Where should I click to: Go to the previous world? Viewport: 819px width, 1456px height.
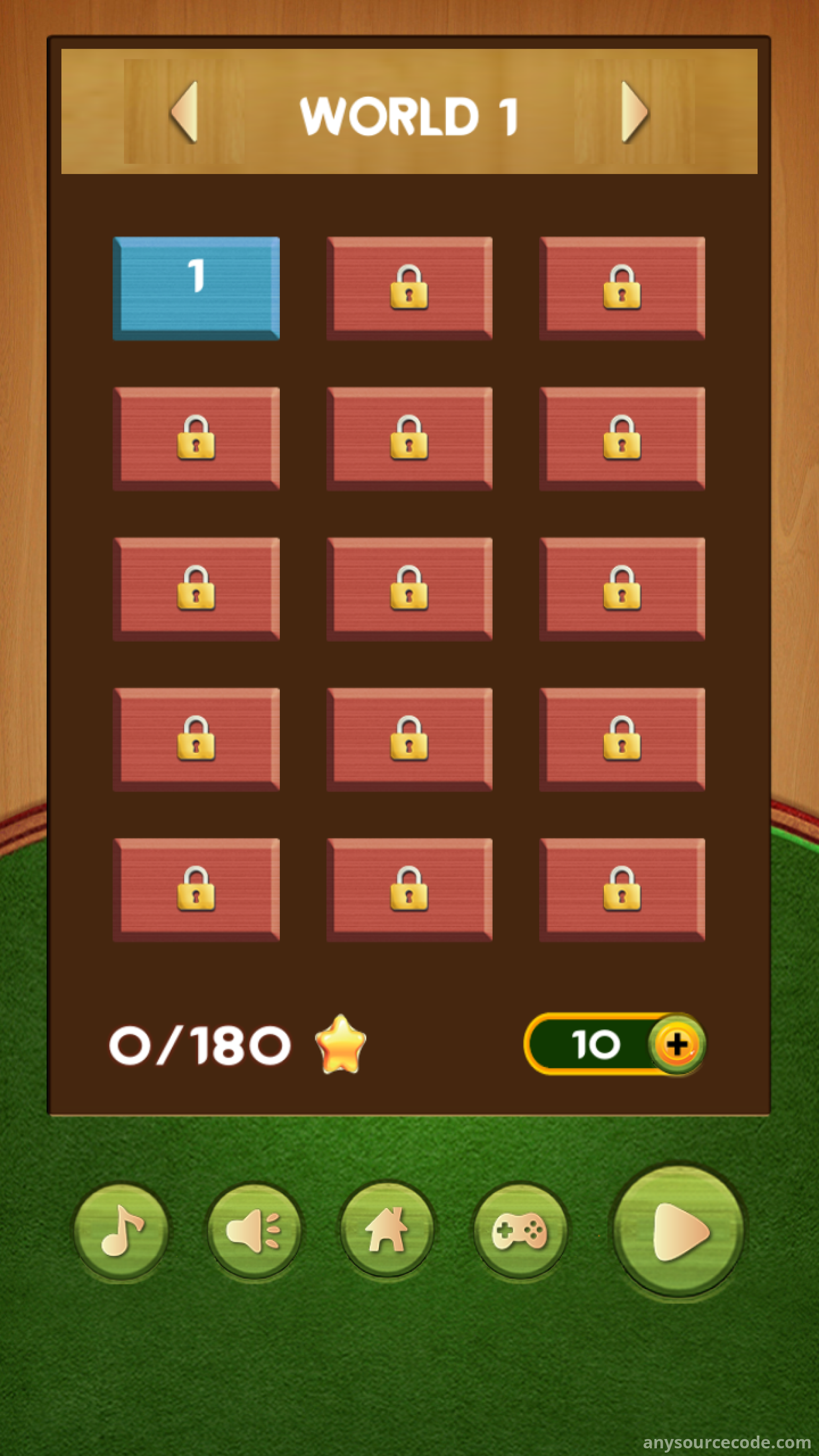pos(184,111)
